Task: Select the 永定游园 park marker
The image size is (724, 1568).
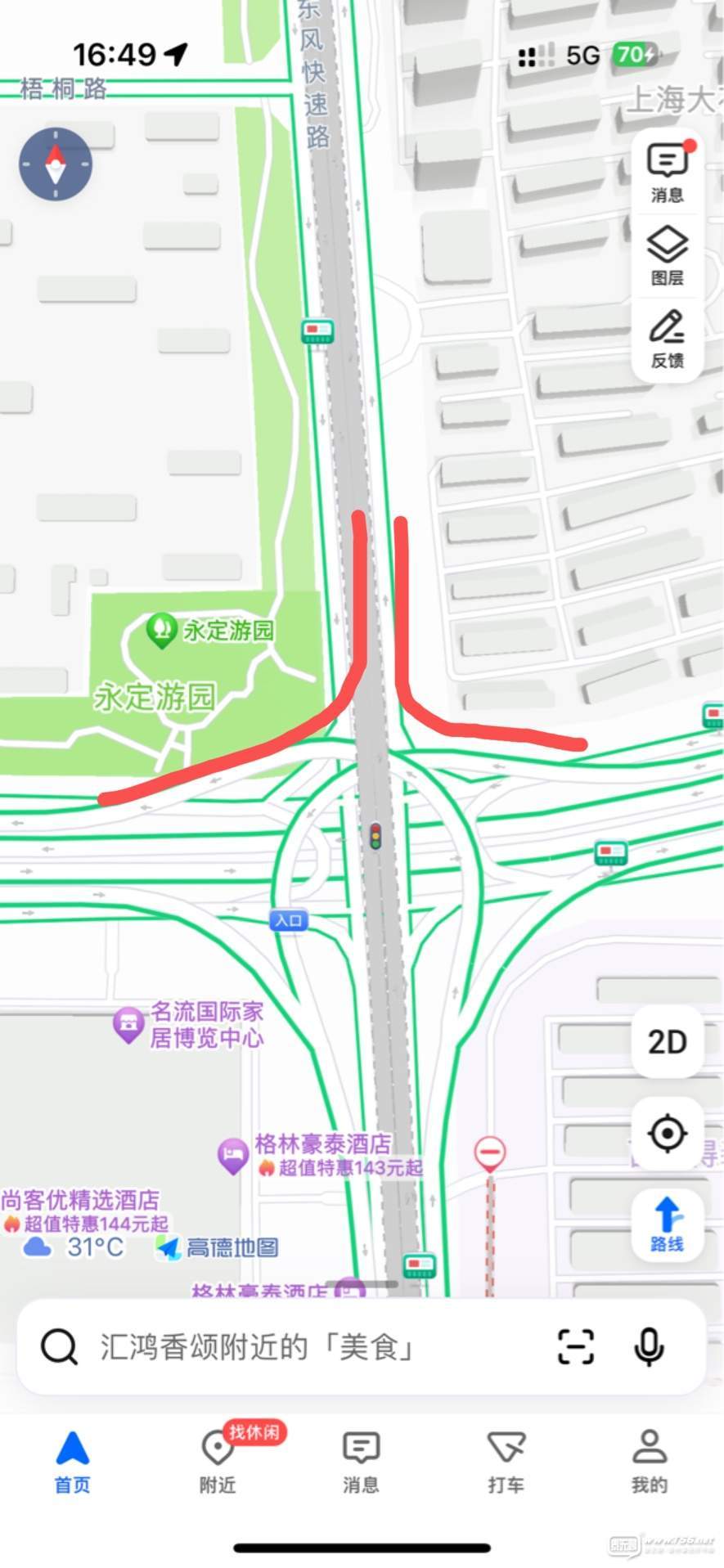Action: 162,630
